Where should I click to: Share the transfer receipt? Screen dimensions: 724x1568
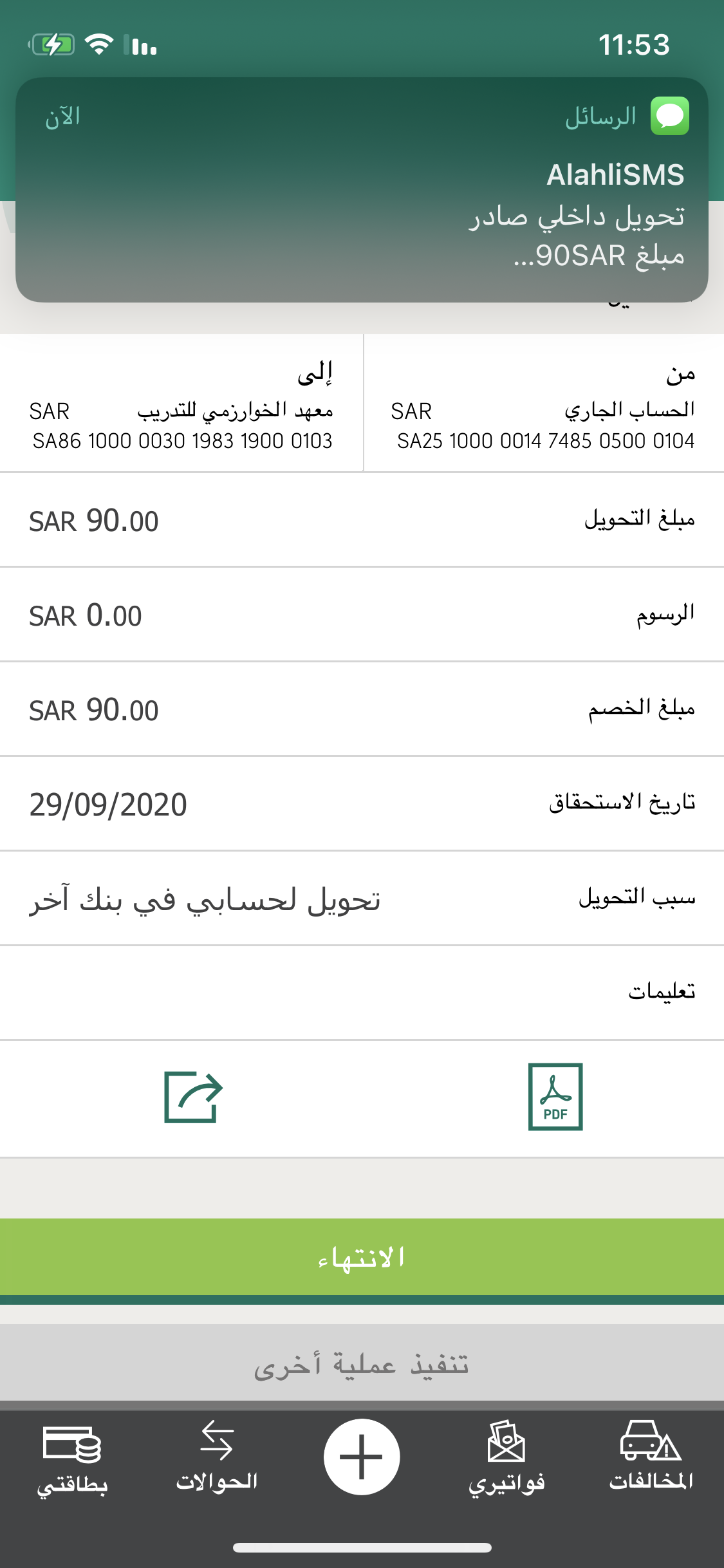click(193, 1096)
